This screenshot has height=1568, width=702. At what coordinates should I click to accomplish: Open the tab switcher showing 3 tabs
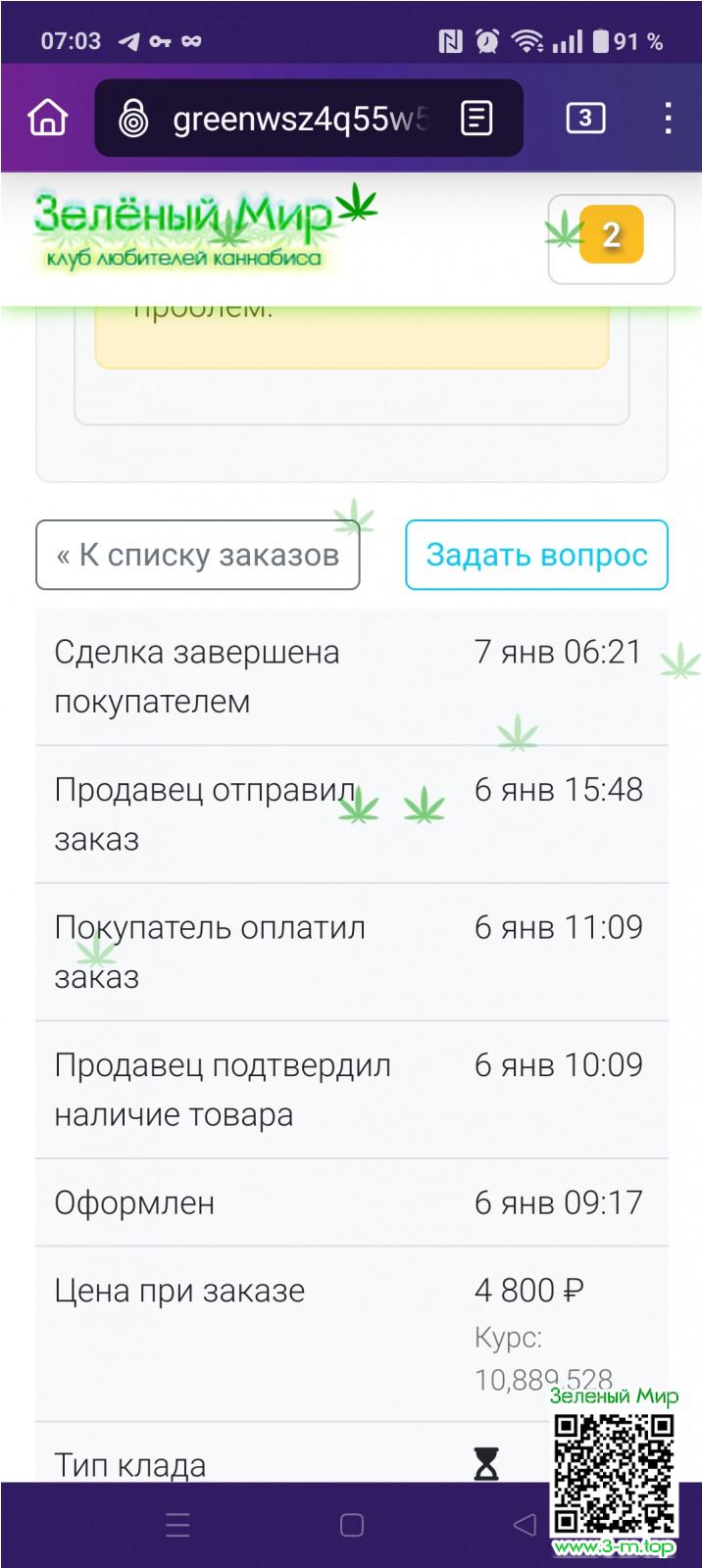pyautogui.click(x=585, y=119)
